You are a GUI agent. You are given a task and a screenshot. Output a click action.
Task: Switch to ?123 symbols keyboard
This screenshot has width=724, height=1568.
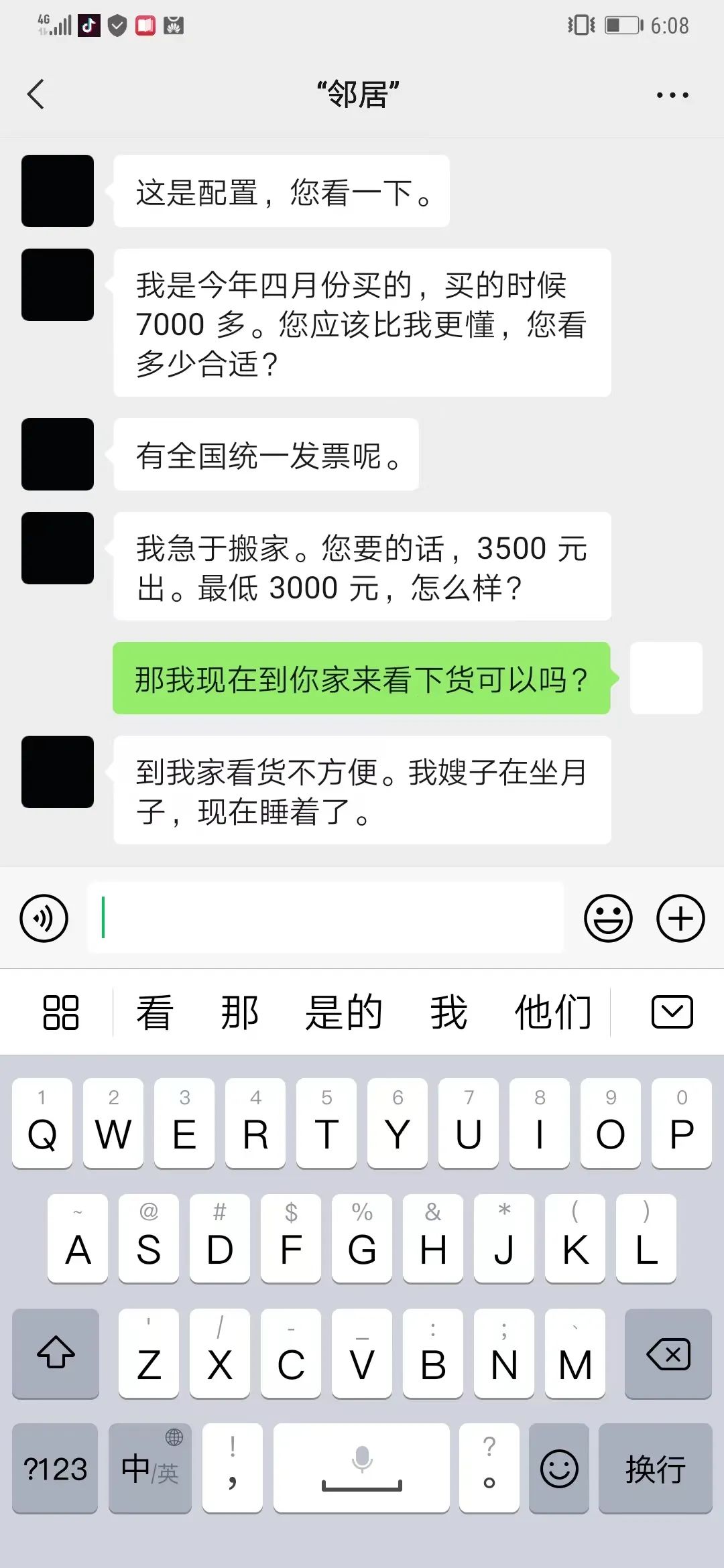point(56,1469)
